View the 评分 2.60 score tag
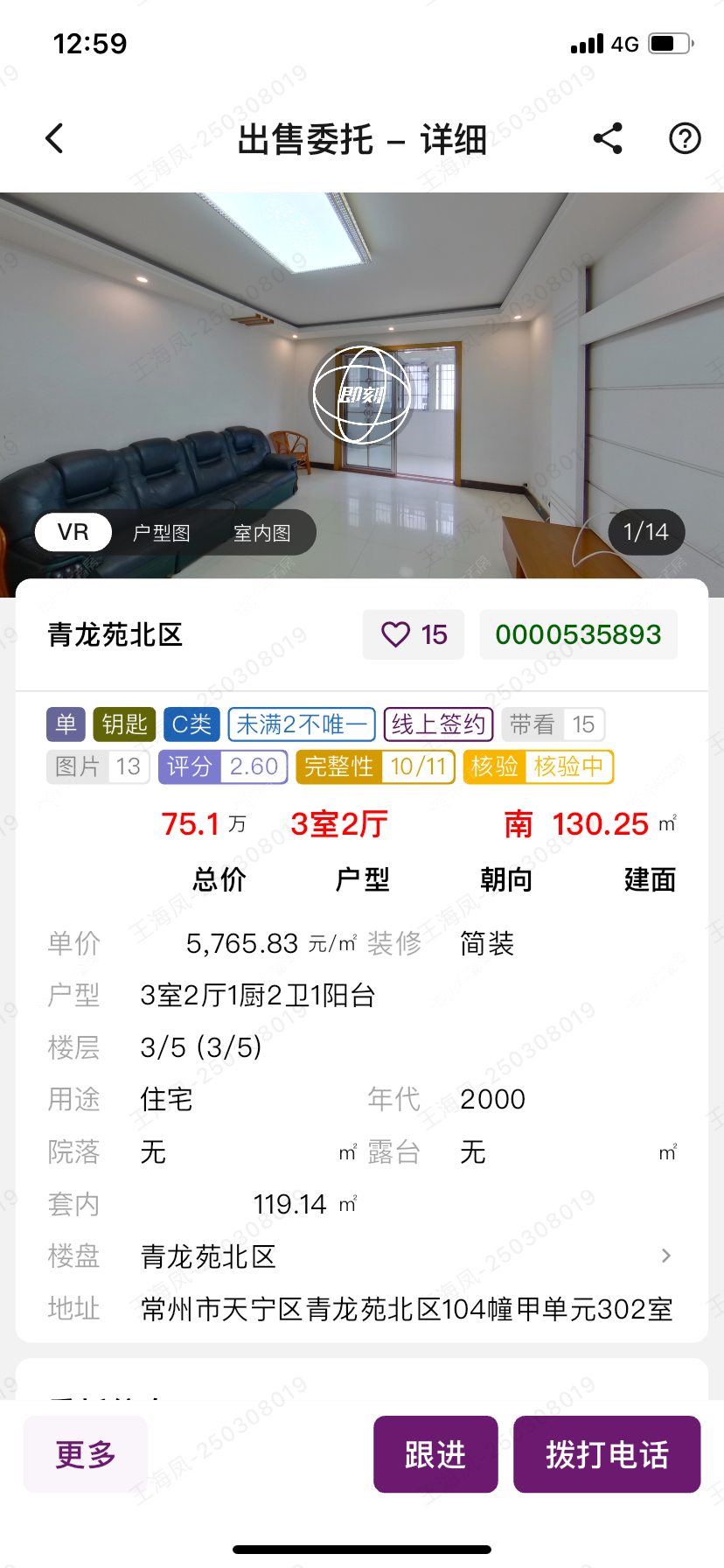This screenshot has height=1568, width=724. click(223, 766)
